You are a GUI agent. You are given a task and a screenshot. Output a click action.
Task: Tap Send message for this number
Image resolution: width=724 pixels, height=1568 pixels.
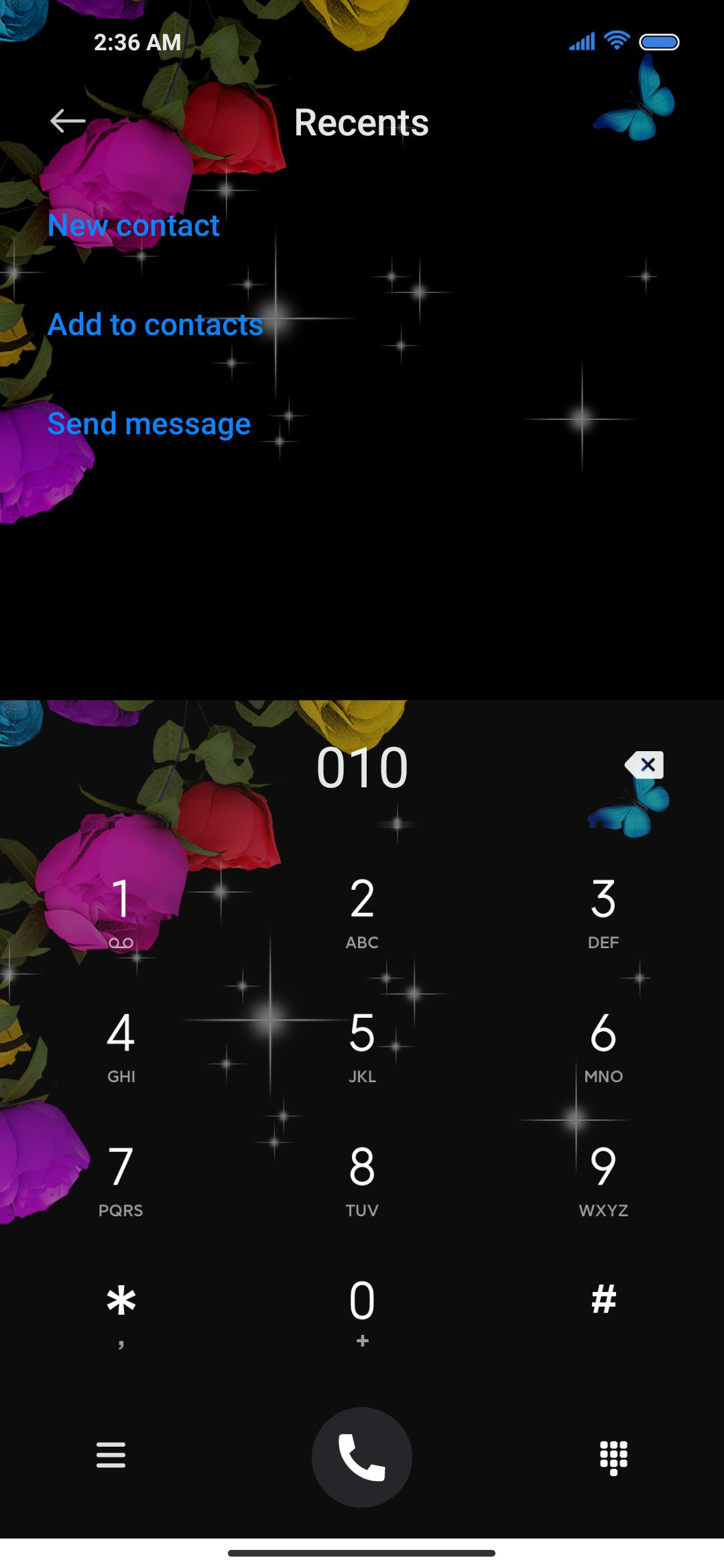tap(149, 423)
